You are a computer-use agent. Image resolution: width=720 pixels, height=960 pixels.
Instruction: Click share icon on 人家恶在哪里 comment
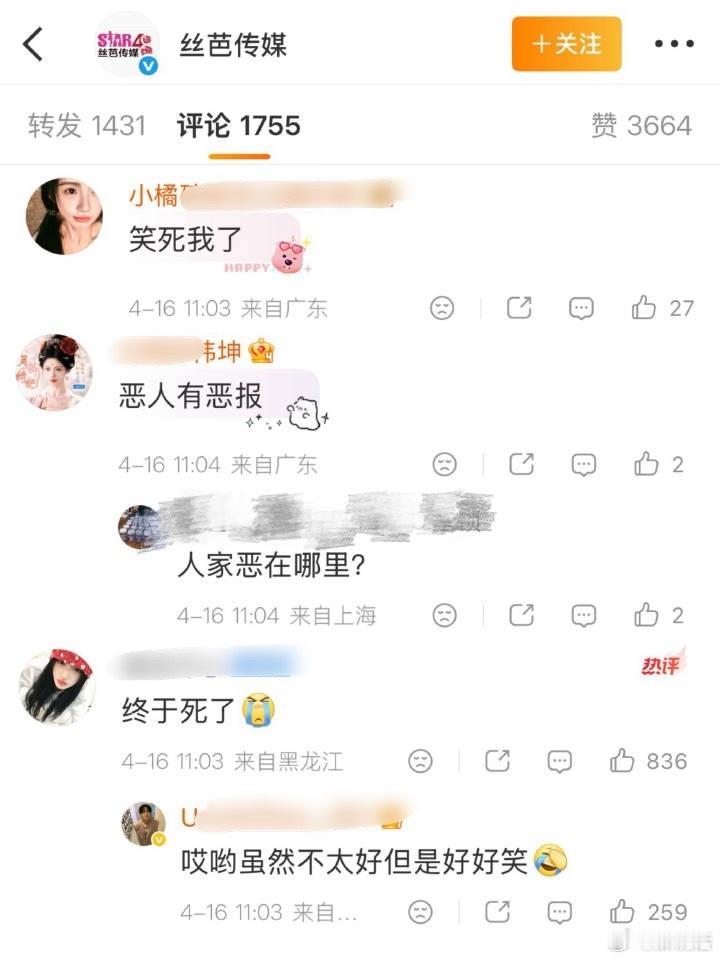point(519,615)
